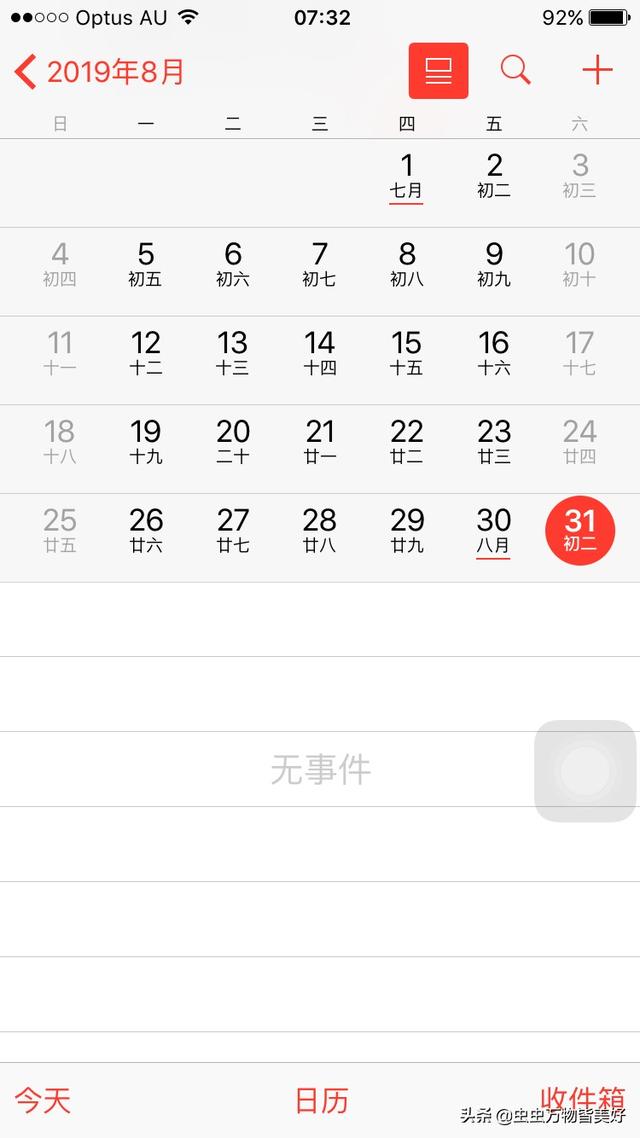Image resolution: width=640 pixels, height=1138 pixels.
Task: Pick August 7 in the calendar
Action: click(319, 265)
